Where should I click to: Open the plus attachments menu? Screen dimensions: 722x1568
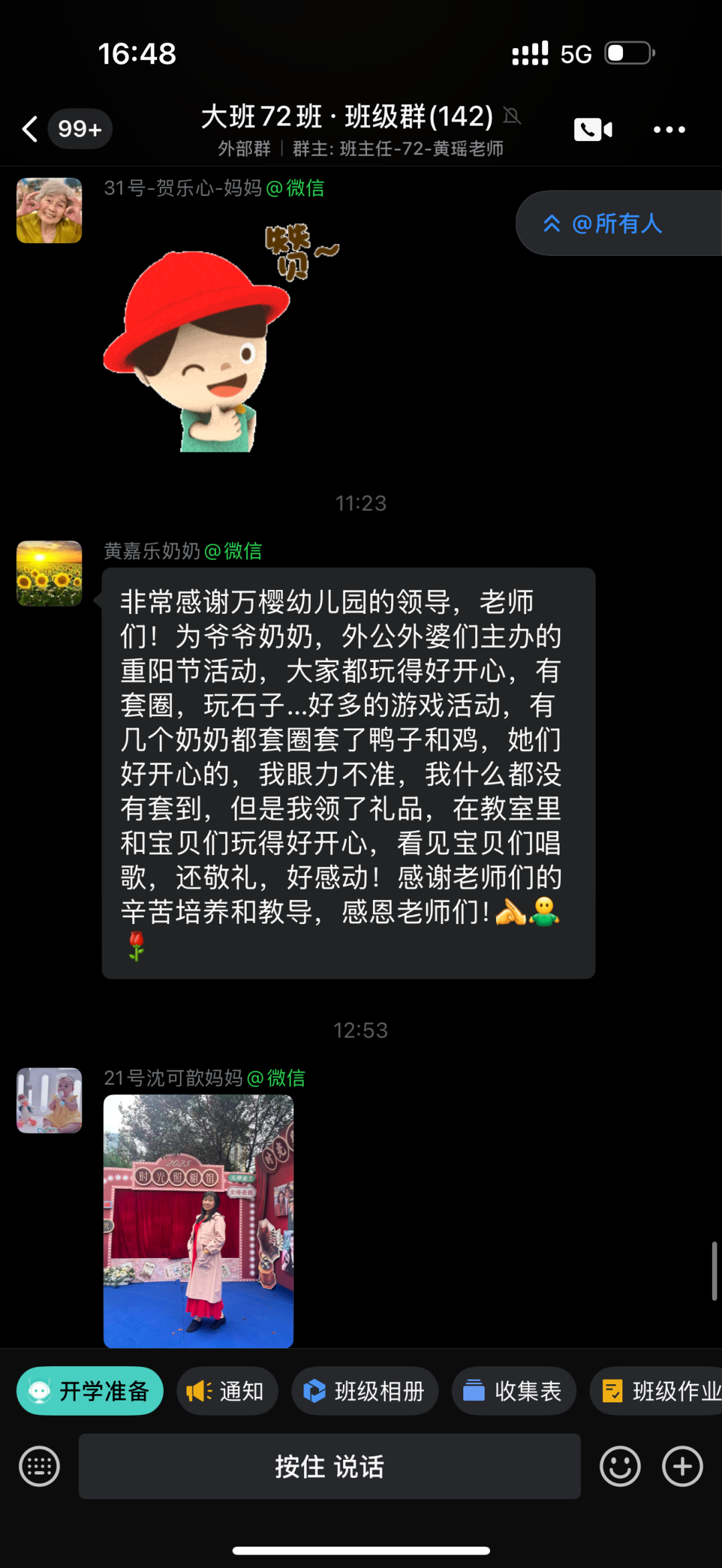tap(682, 1466)
